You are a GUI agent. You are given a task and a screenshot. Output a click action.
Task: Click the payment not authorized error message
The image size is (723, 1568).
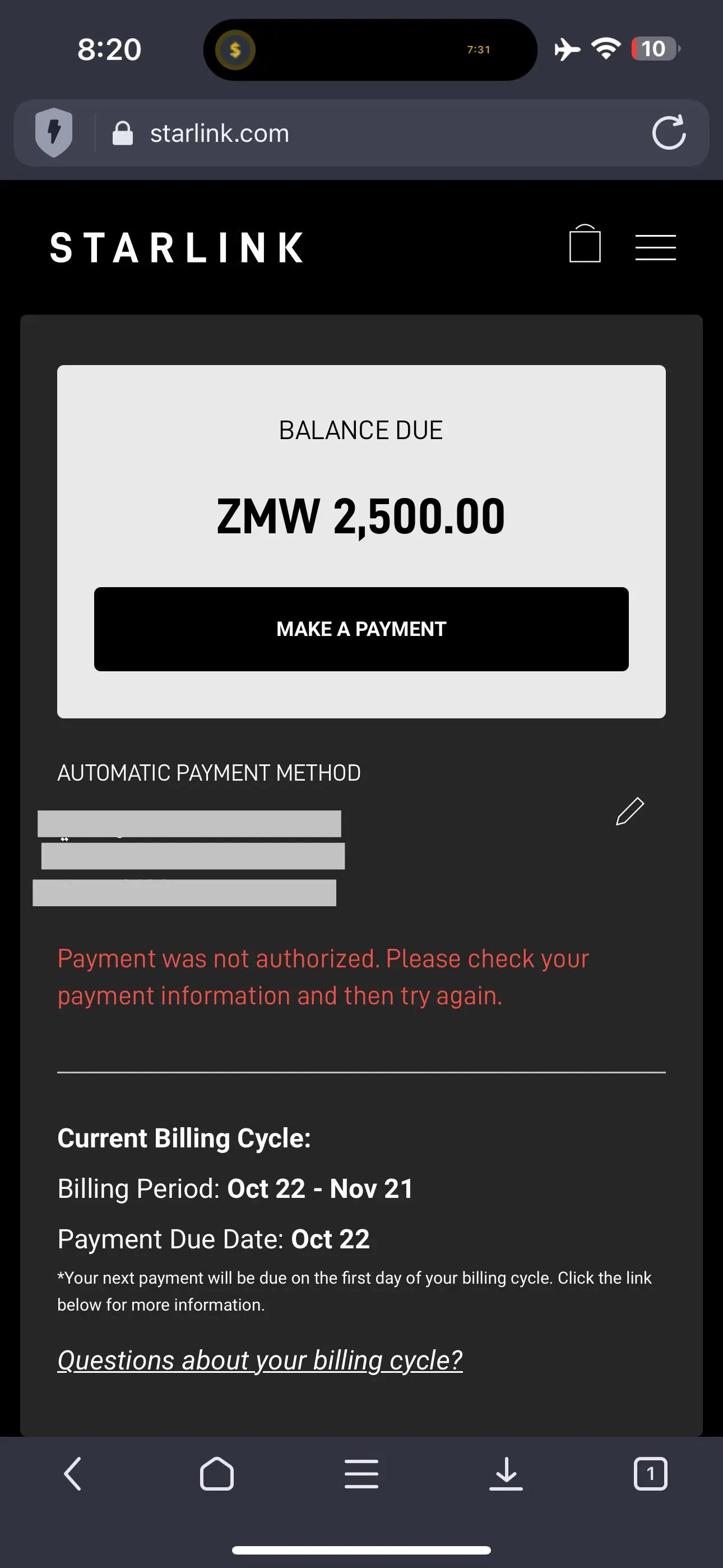[323, 976]
